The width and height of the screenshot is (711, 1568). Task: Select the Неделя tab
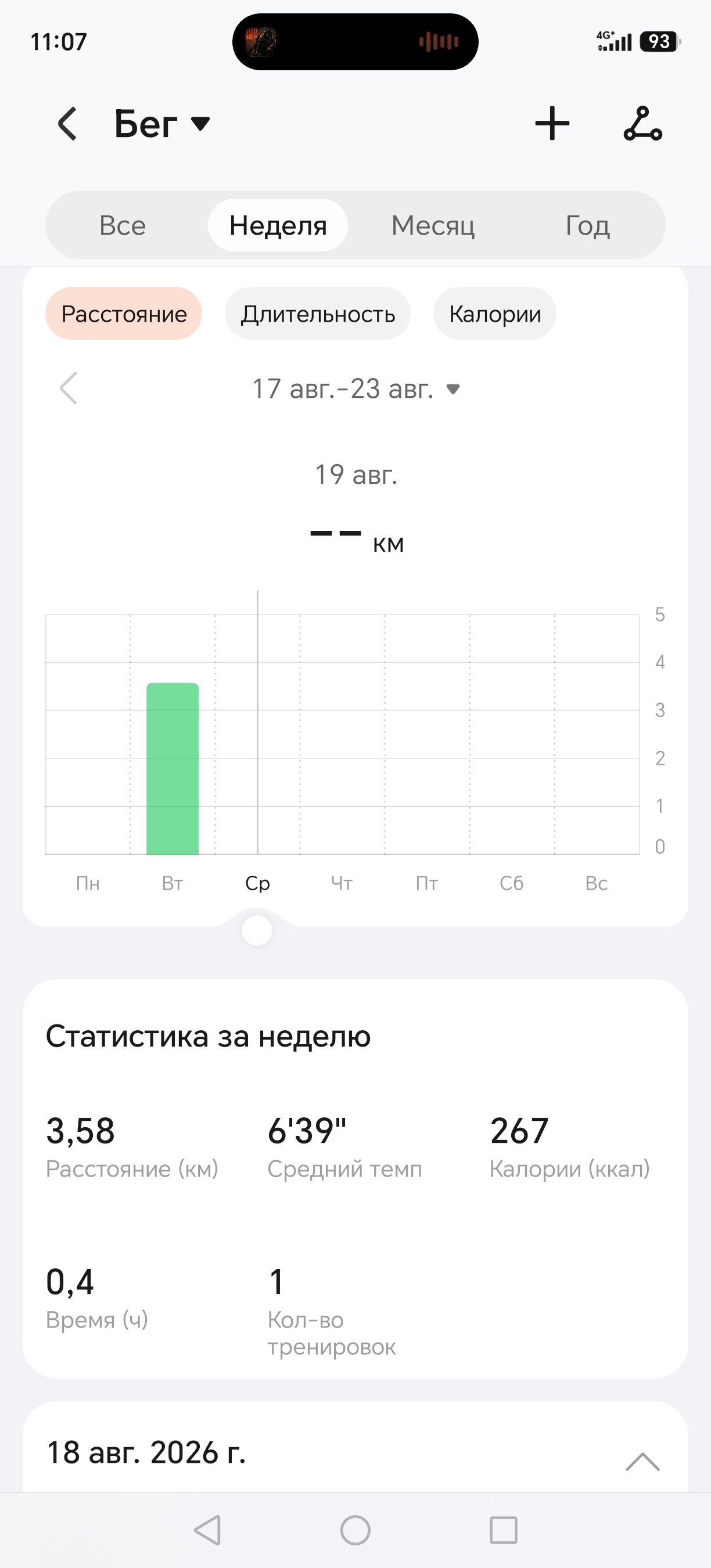[278, 225]
